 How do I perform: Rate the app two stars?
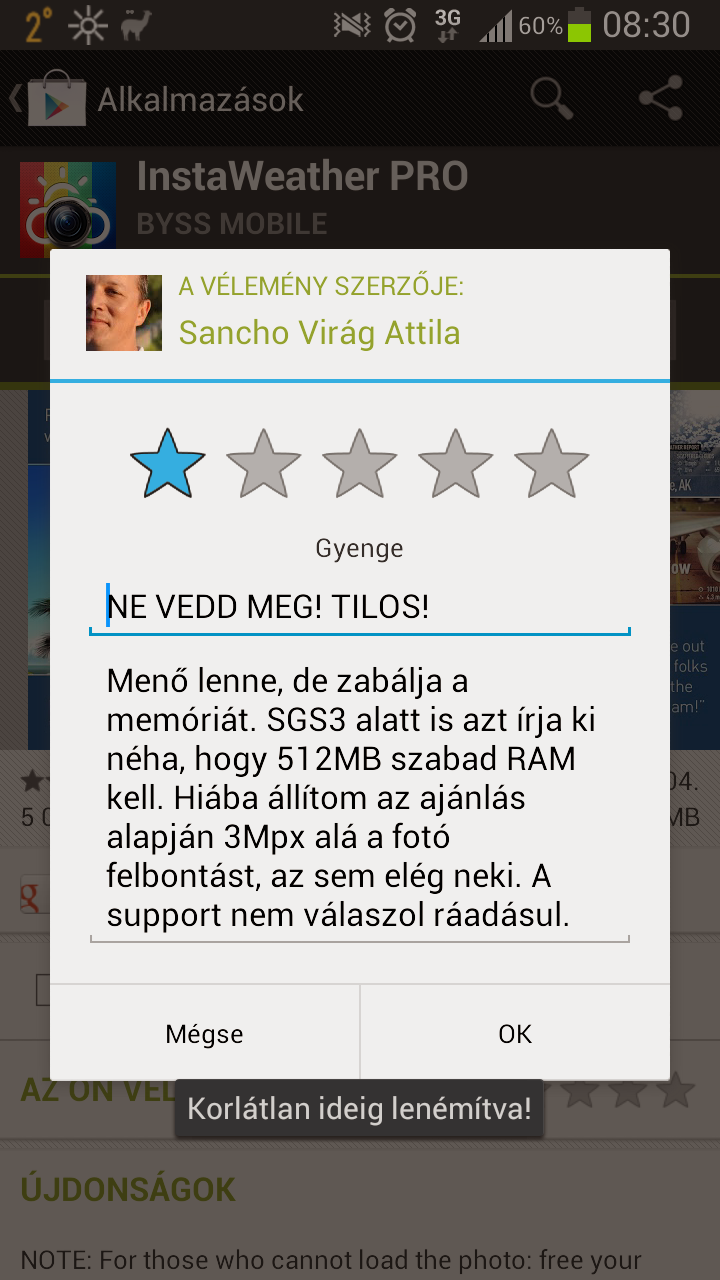pos(264,464)
